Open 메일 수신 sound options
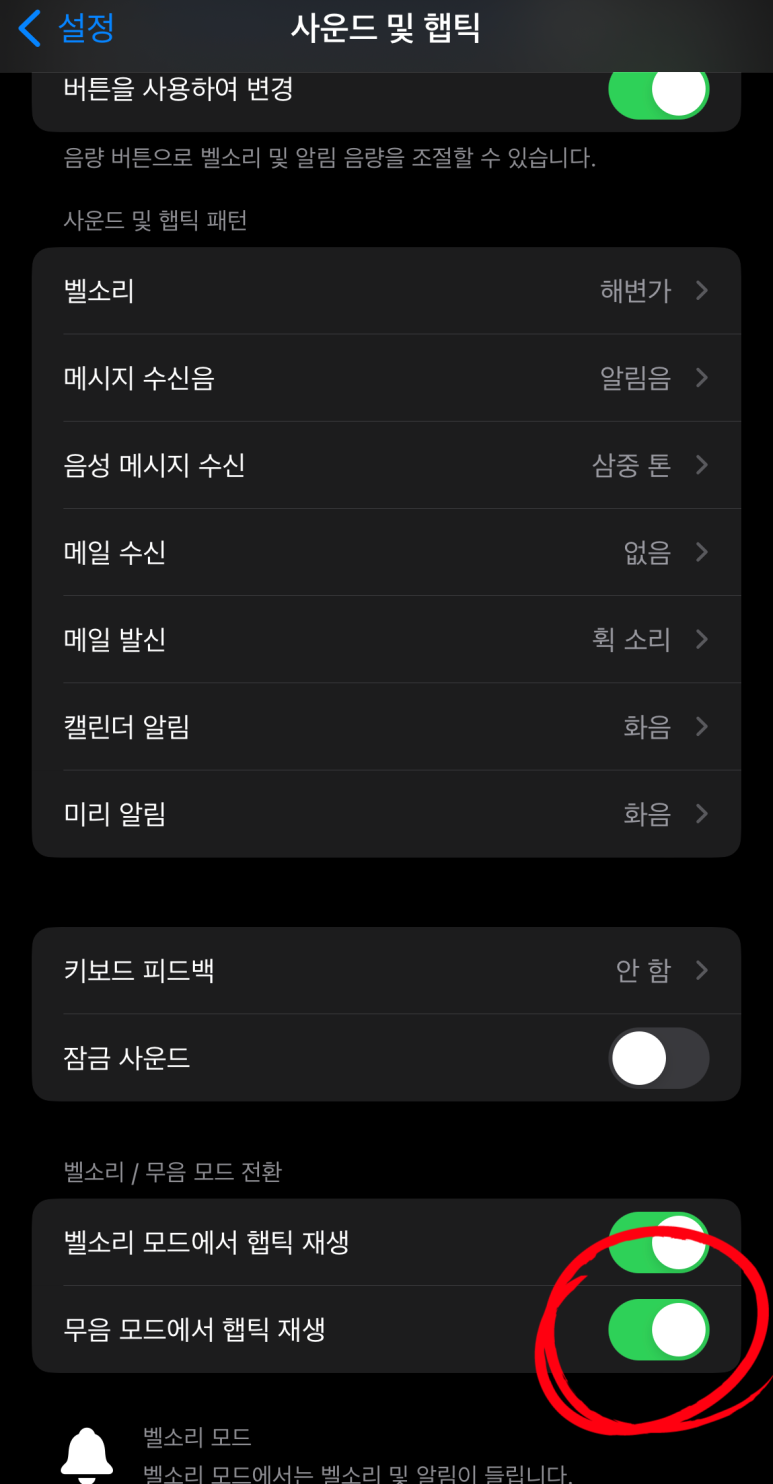 pos(386,552)
